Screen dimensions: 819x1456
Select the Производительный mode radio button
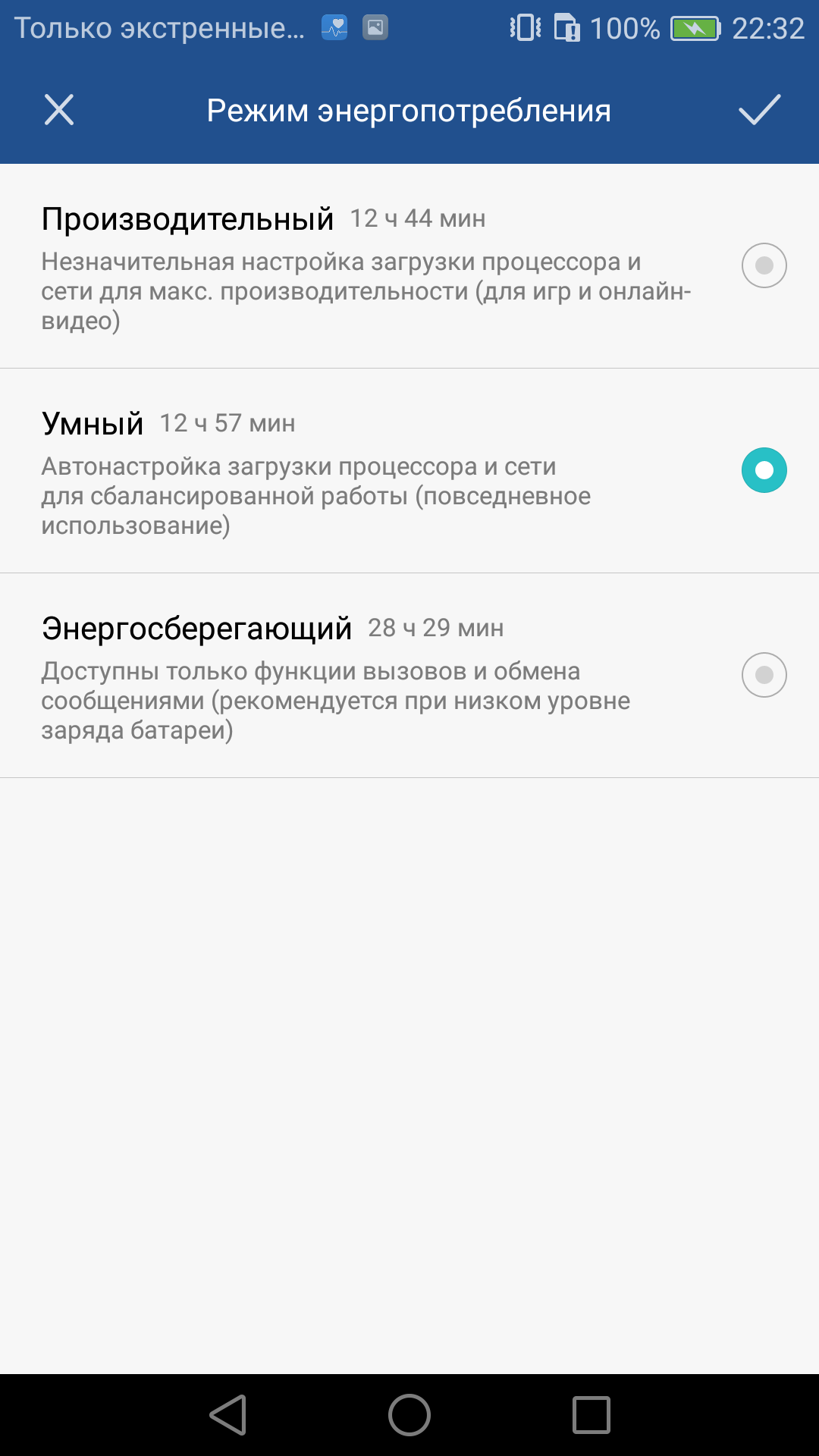pos(764,265)
